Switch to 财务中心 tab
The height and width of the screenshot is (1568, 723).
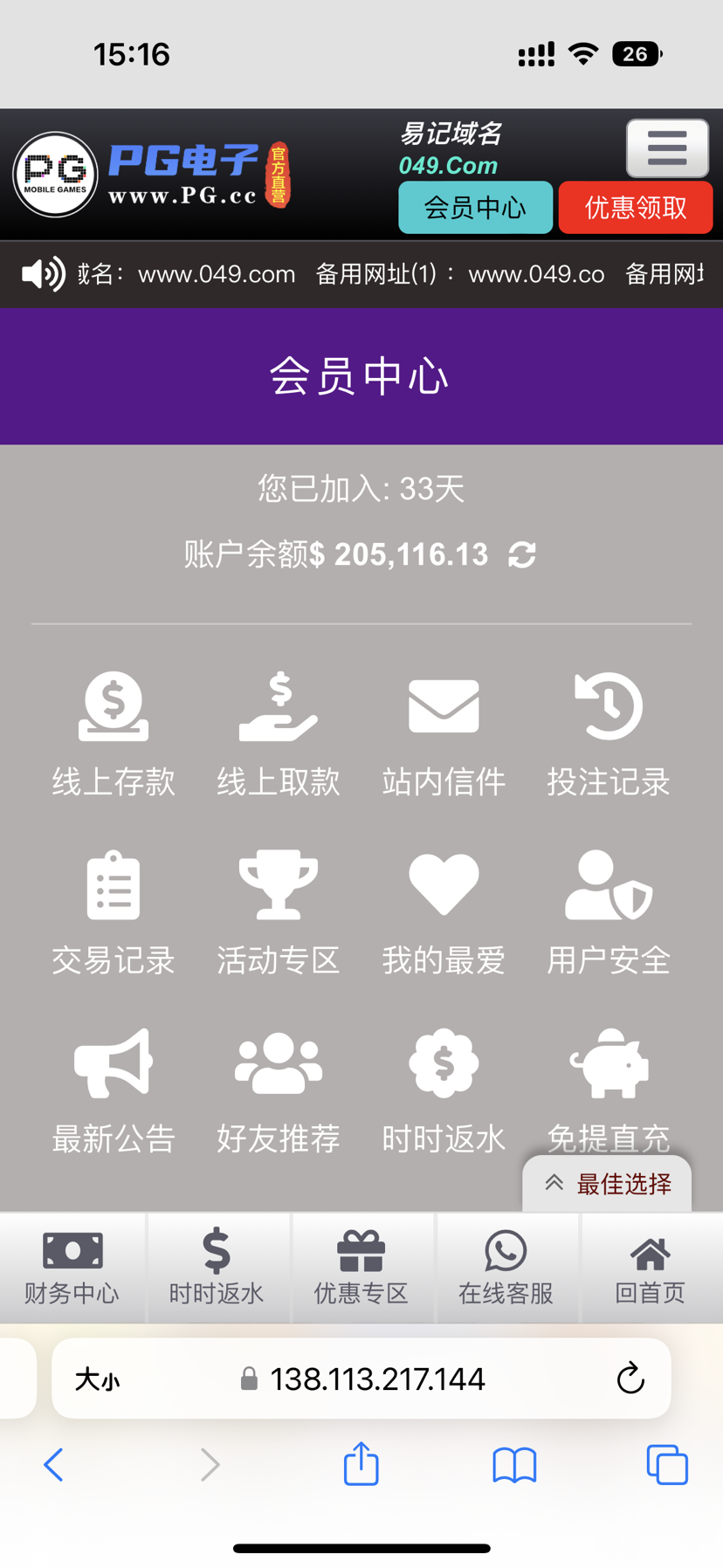tap(72, 1268)
